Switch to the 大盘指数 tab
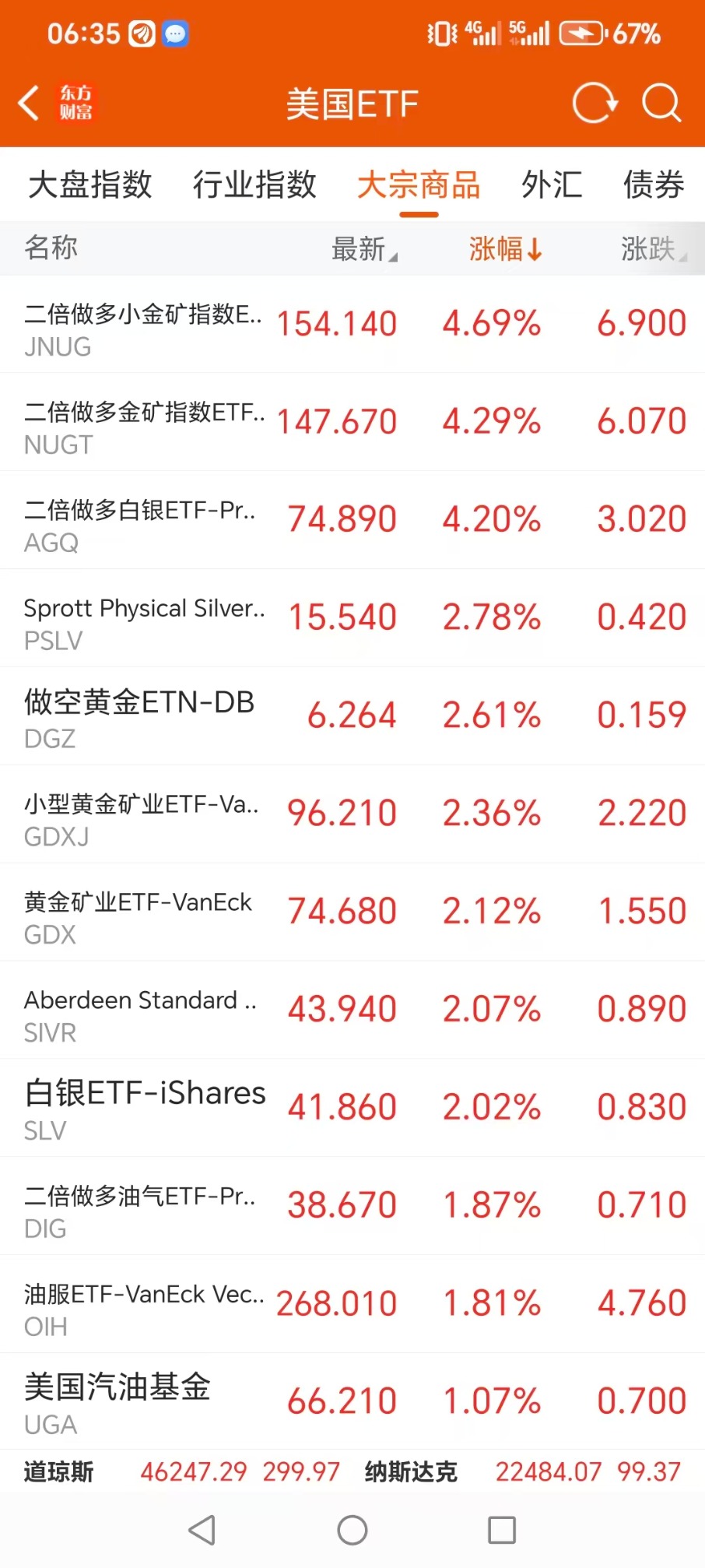705x1568 pixels. [x=90, y=185]
